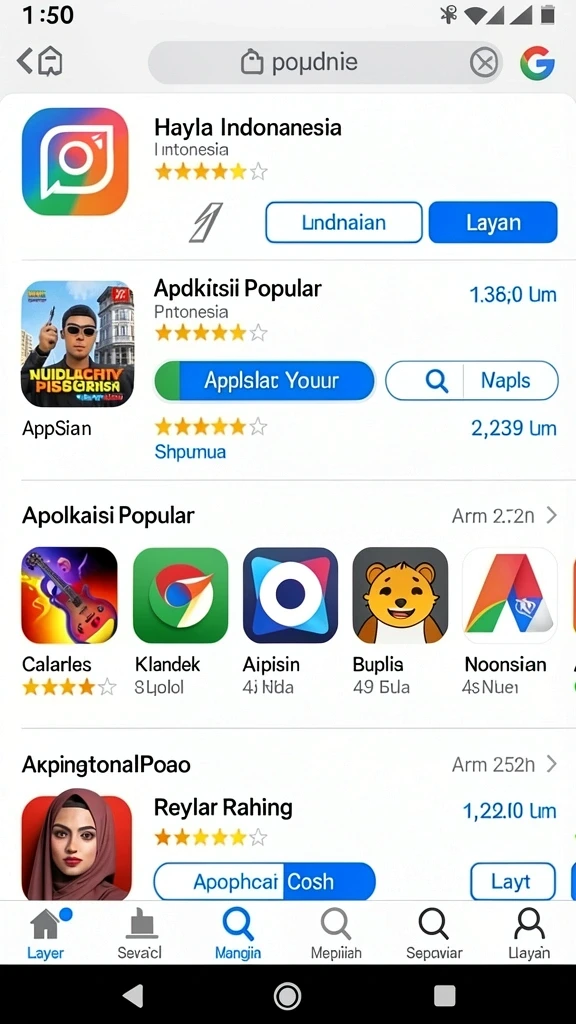576x1024 pixels.
Task: Go back with the top-left arrow
Action: [25, 61]
